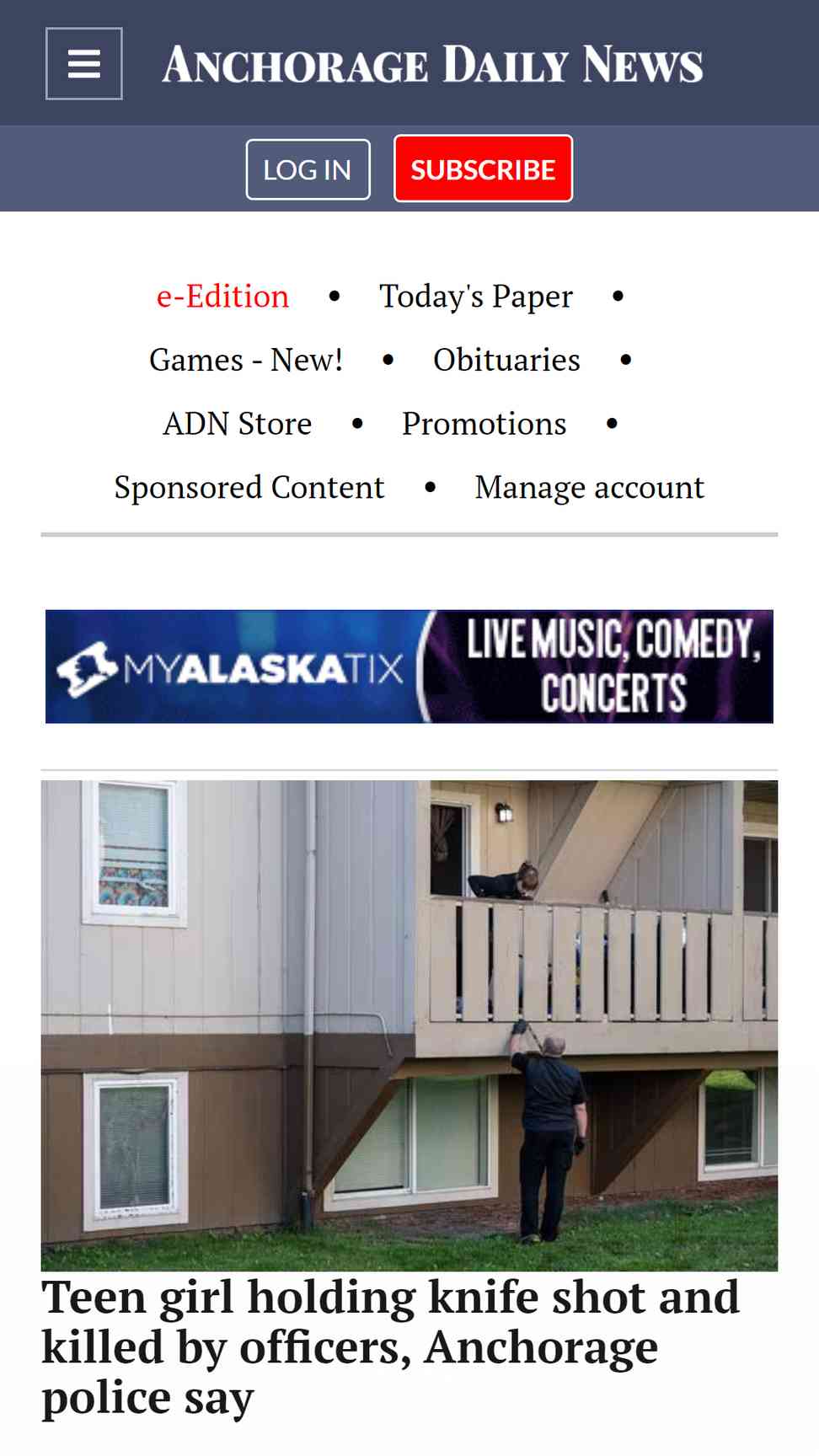Open the e-Edition link
Screen dimensions: 819x1456
[222, 297]
